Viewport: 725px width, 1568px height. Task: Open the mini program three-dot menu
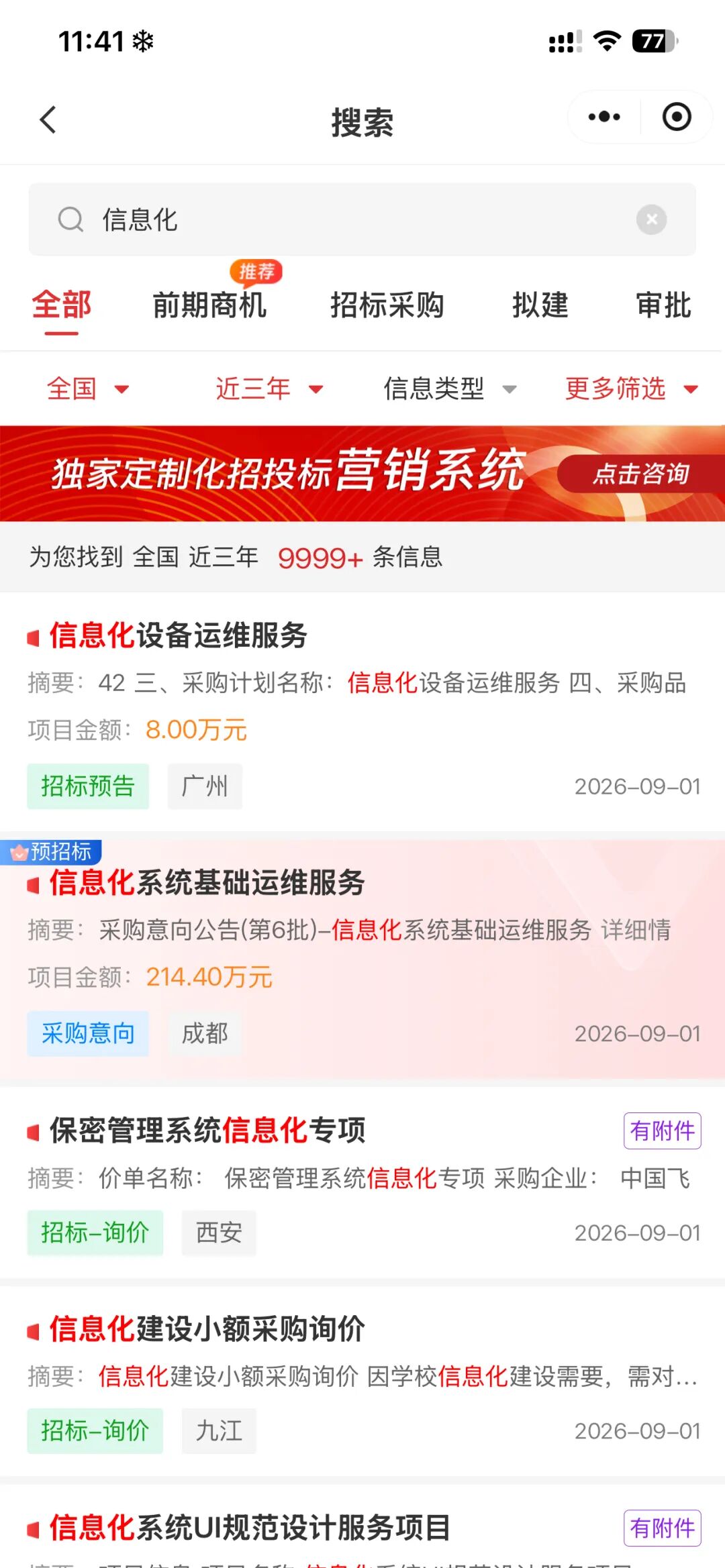[604, 117]
